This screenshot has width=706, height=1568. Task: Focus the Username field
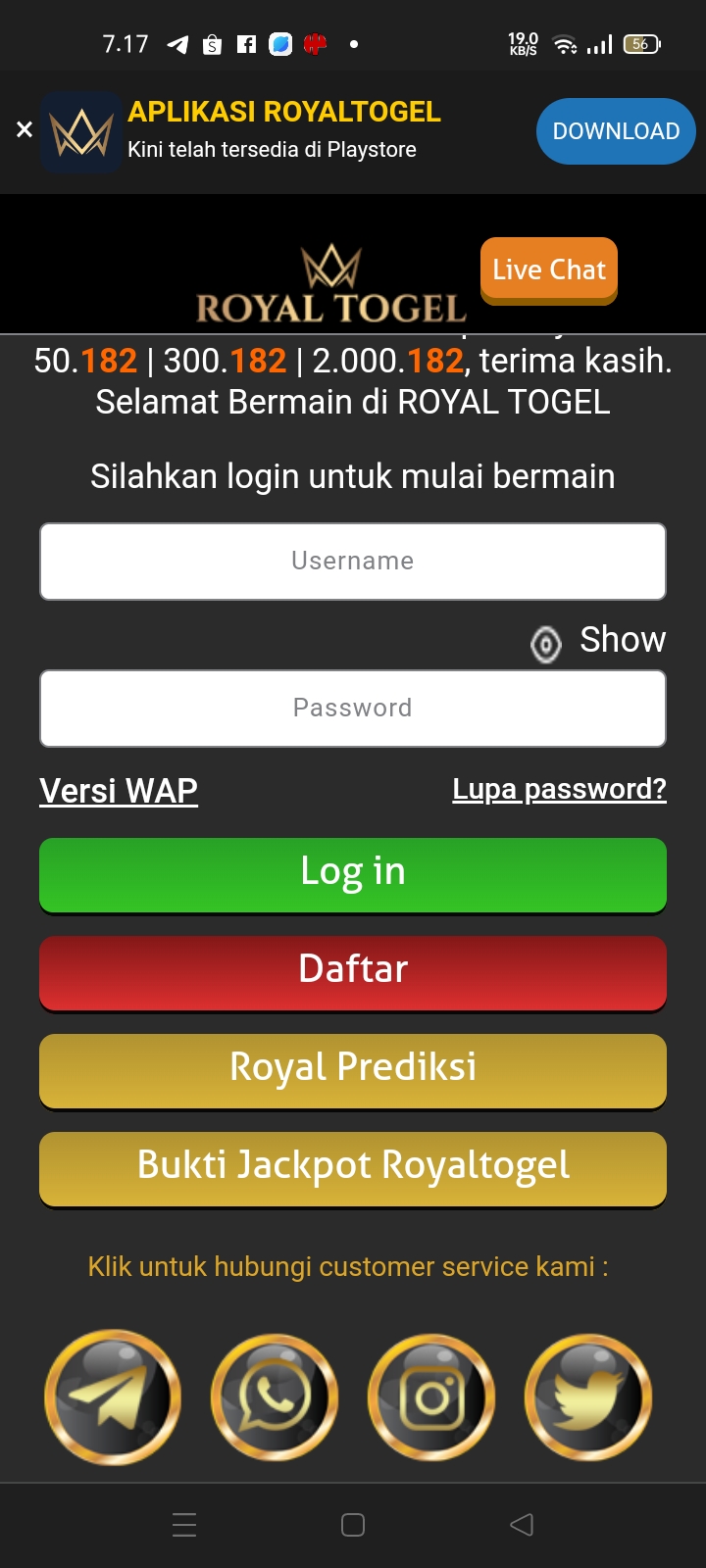[353, 562]
